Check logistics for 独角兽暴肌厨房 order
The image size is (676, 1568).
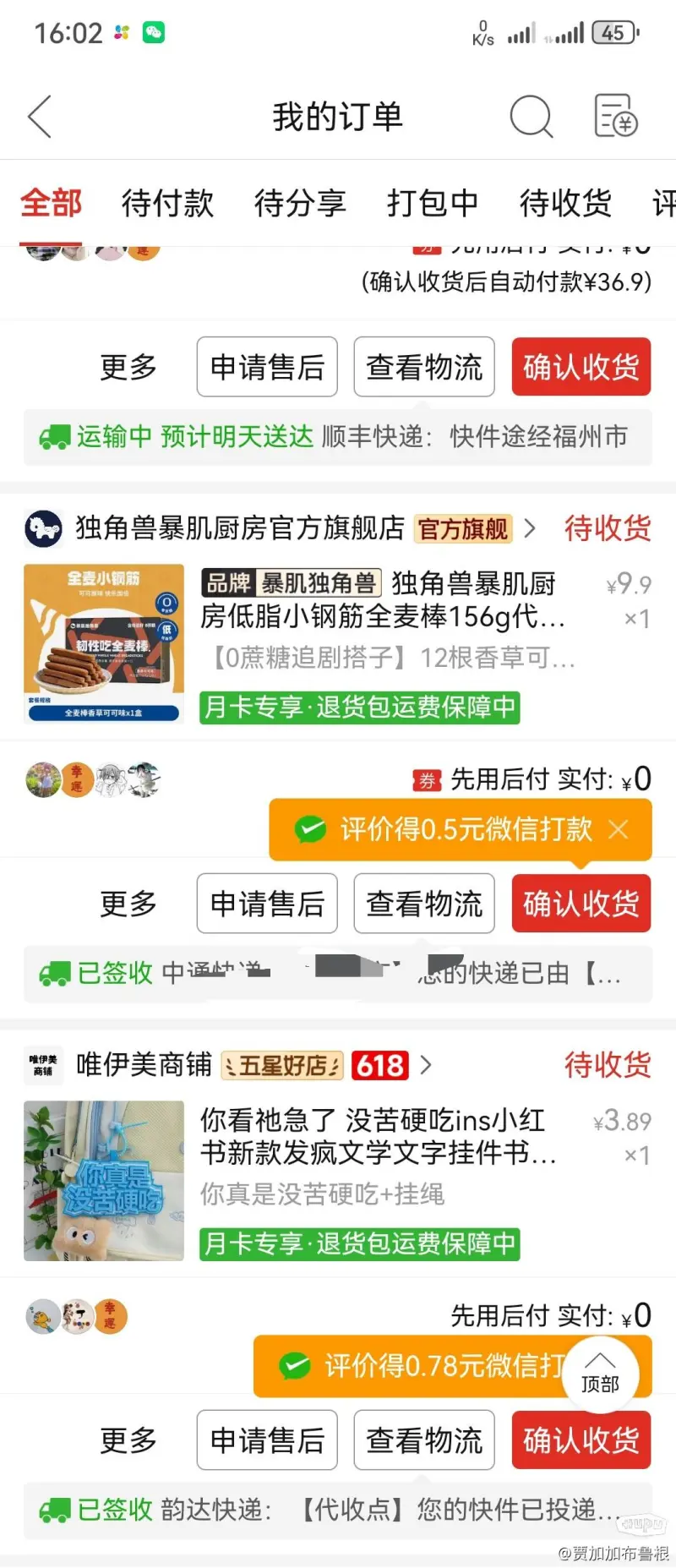pos(423,904)
